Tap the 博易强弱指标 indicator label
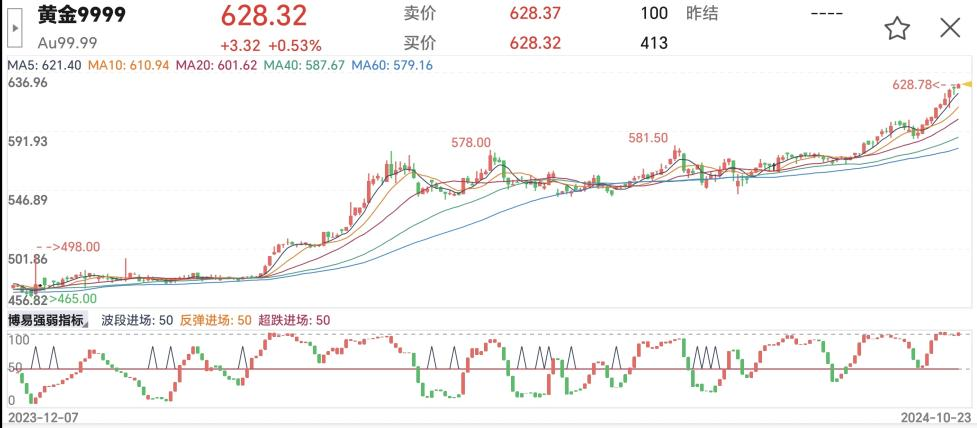 (46, 320)
